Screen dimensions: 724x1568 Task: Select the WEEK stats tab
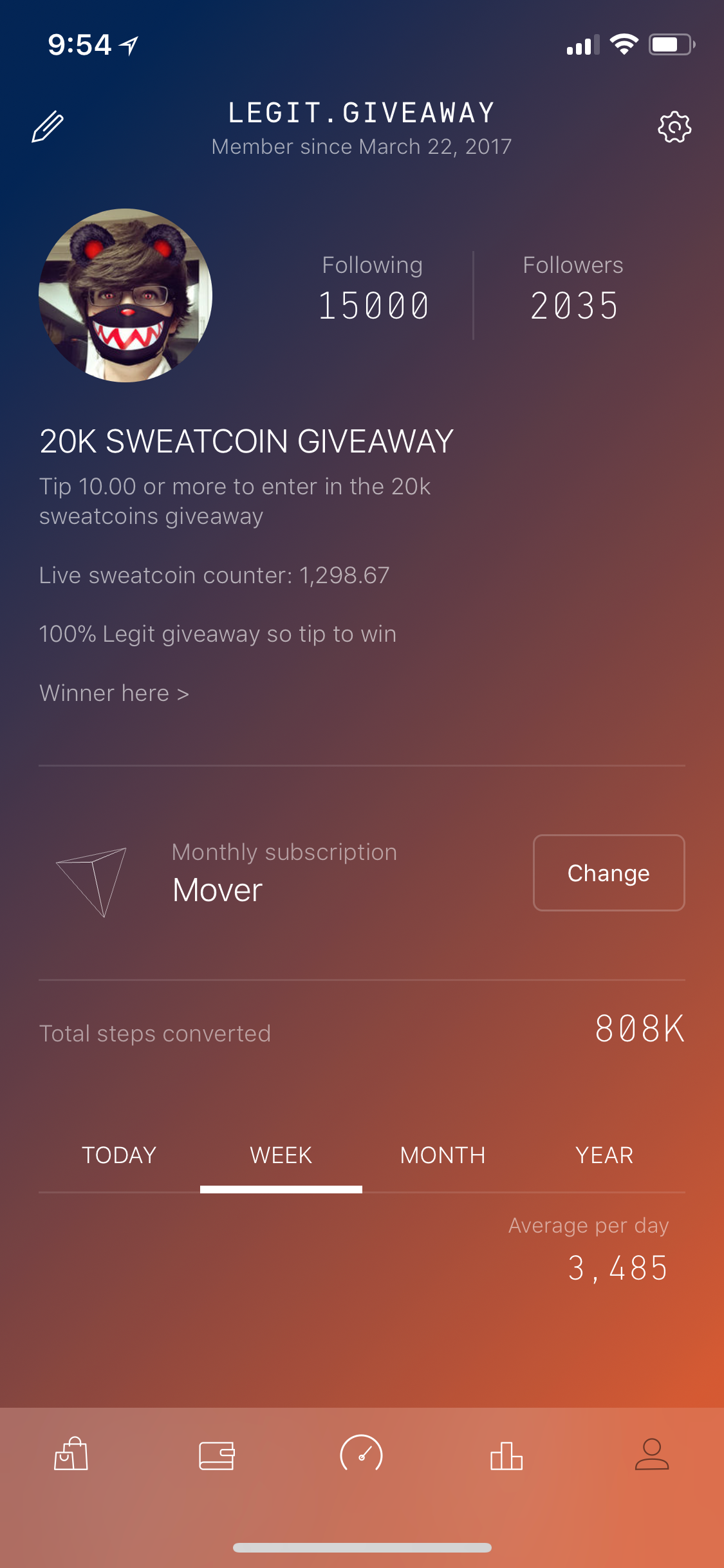(281, 1155)
